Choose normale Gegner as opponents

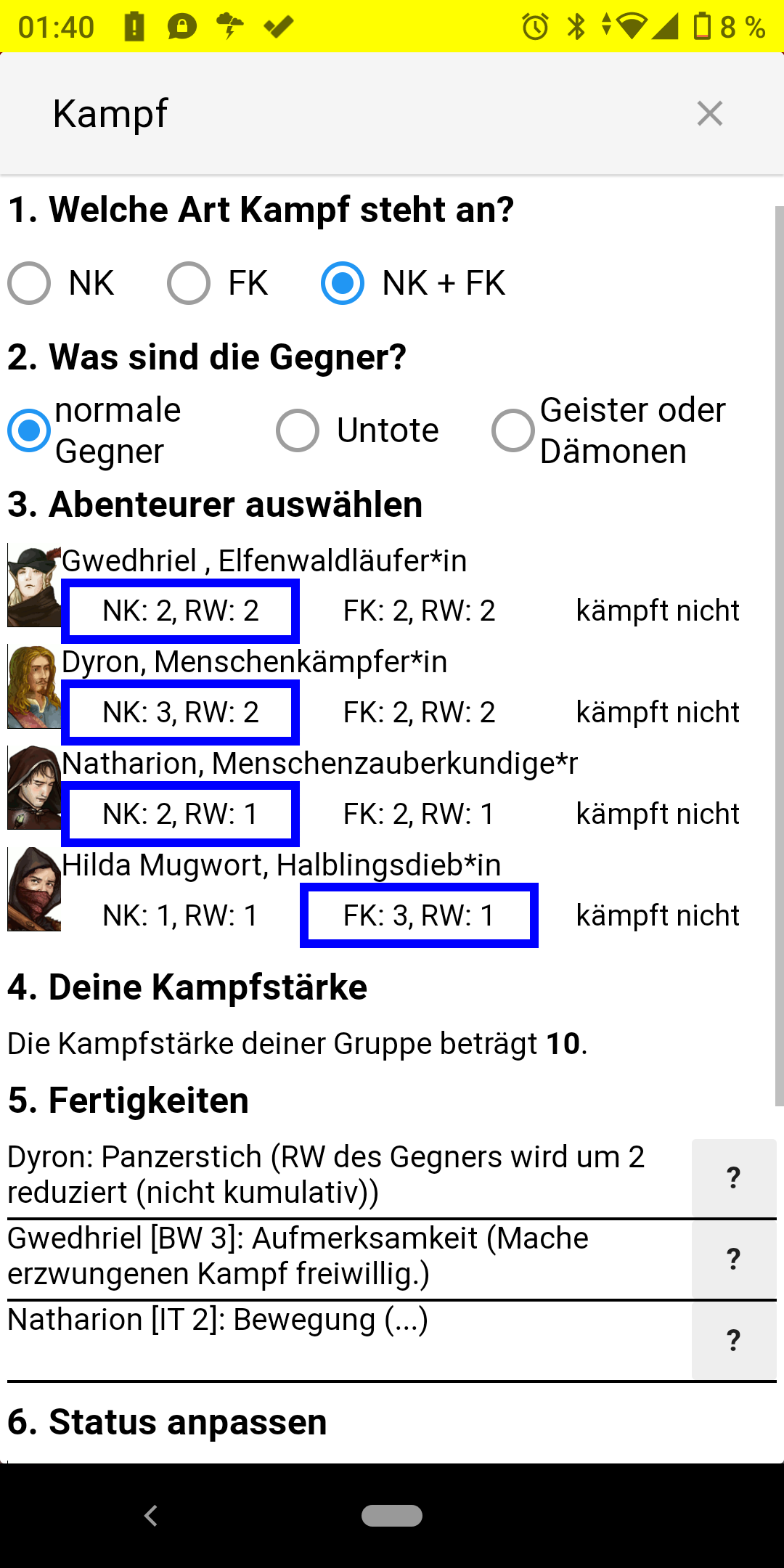click(30, 430)
